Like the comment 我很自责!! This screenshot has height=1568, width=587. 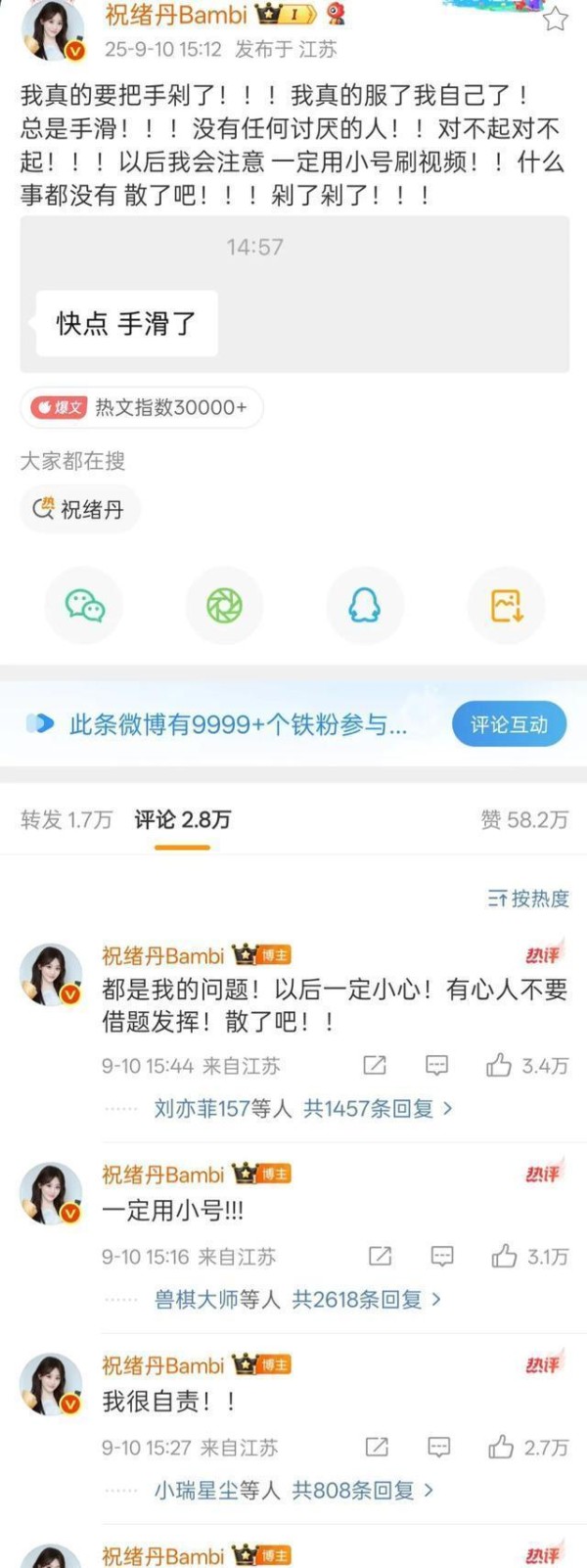pyautogui.click(x=502, y=1447)
